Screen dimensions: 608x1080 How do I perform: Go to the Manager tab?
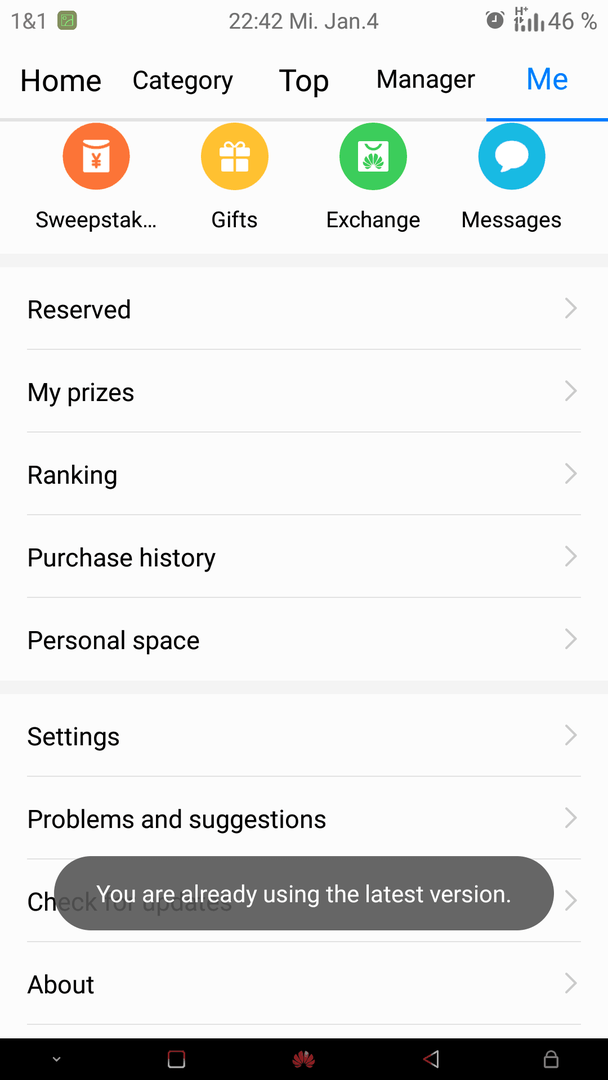pos(426,80)
